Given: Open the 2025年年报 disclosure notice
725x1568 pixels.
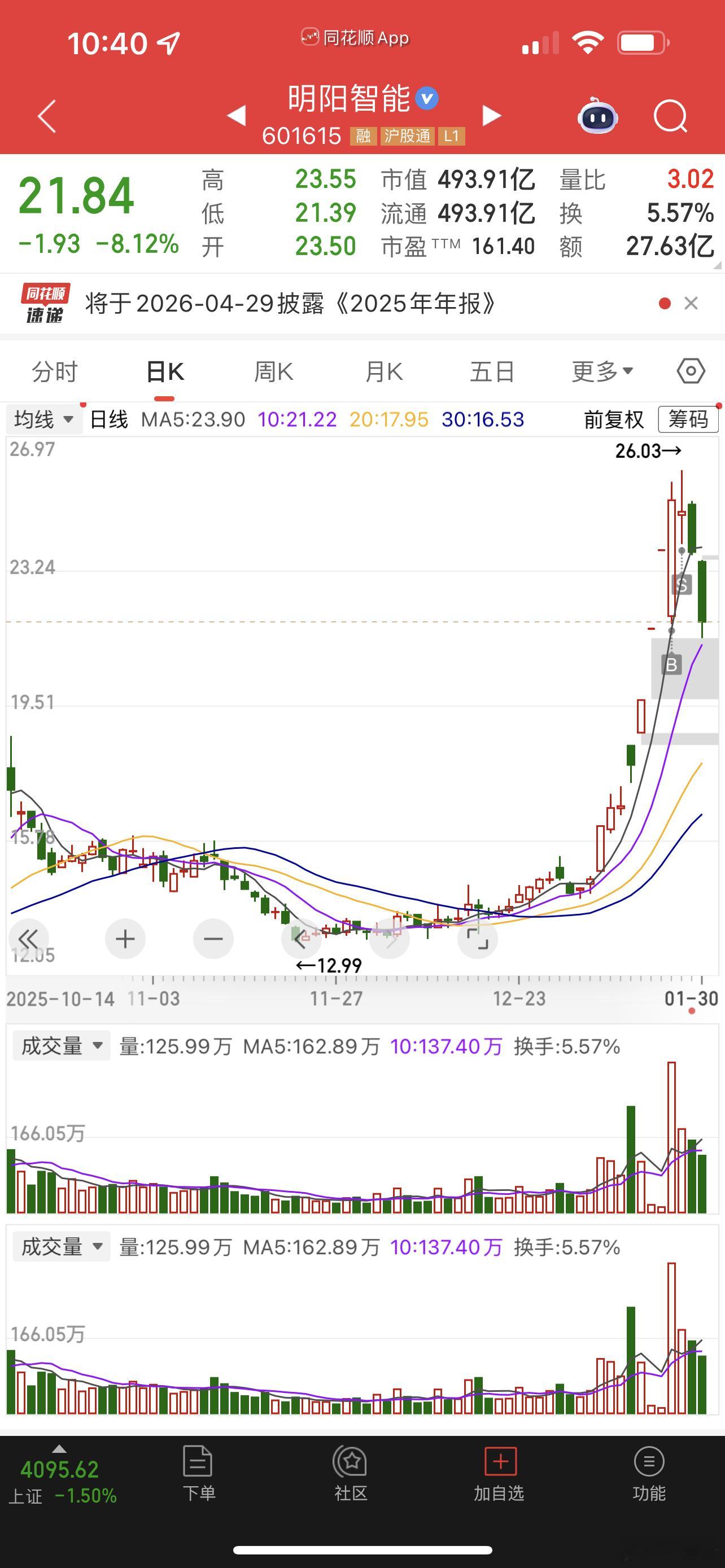Looking at the screenshot, I should click(x=291, y=303).
